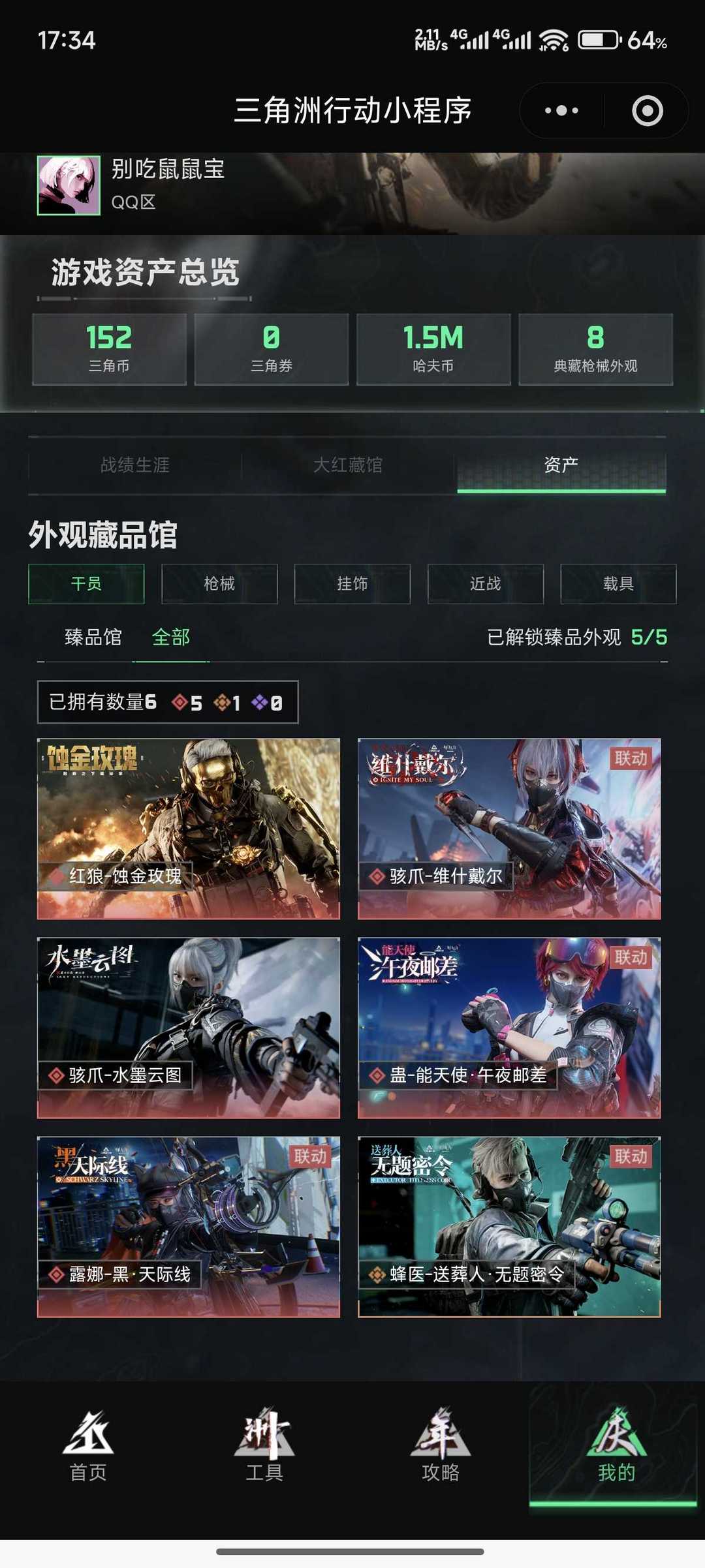Open the 骇爪-水墨云图 skin card
This screenshot has width=705, height=1568.
189,1028
